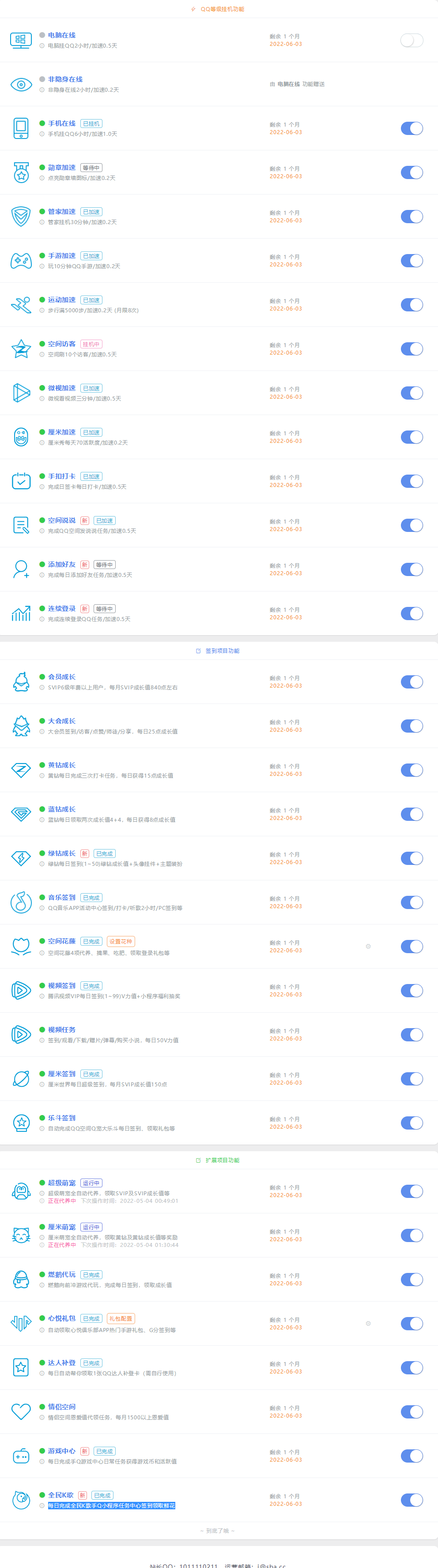Switch off 空间访客

pos(411,349)
